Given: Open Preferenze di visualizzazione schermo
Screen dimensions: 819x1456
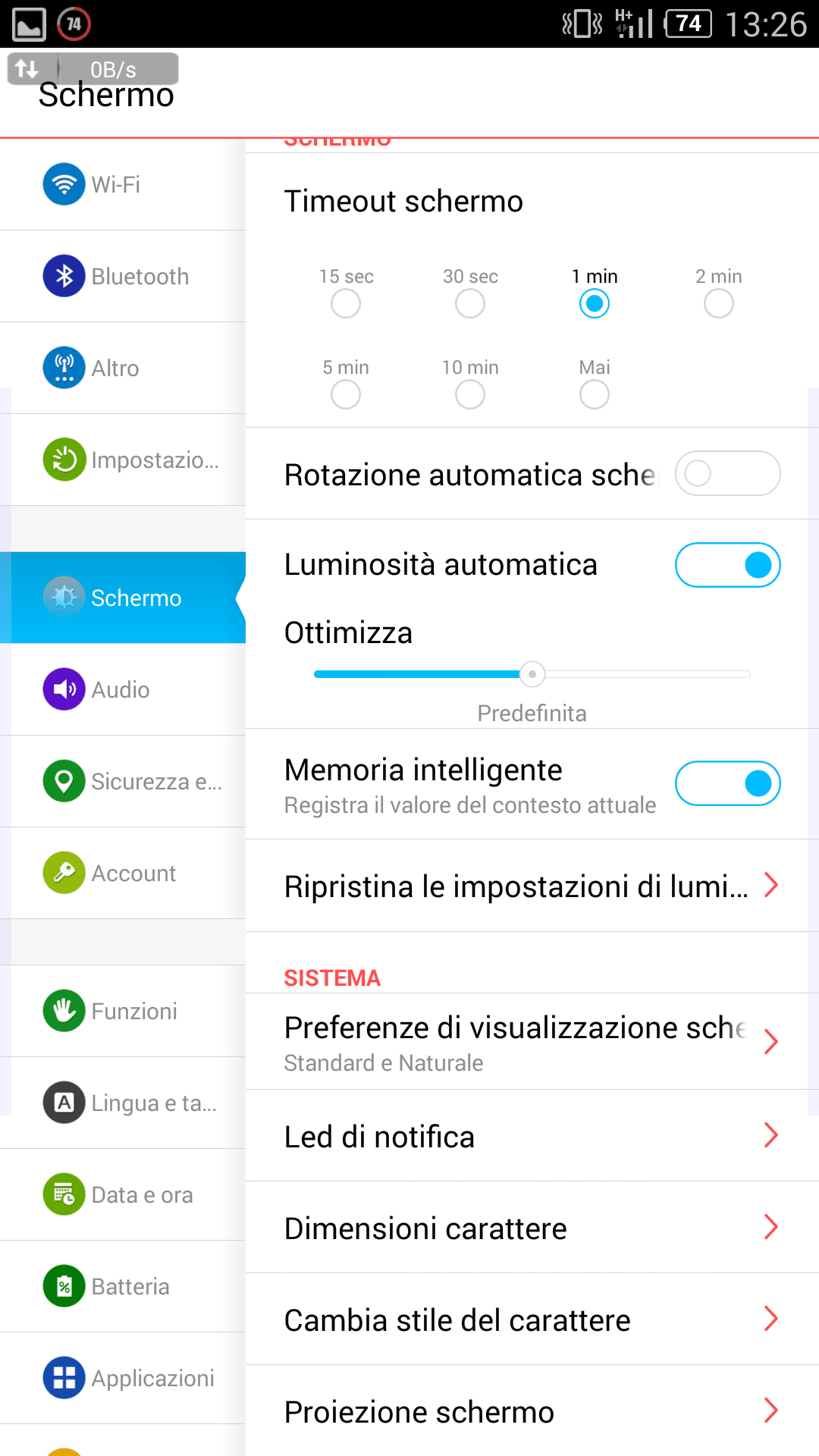Looking at the screenshot, I should tap(531, 1042).
